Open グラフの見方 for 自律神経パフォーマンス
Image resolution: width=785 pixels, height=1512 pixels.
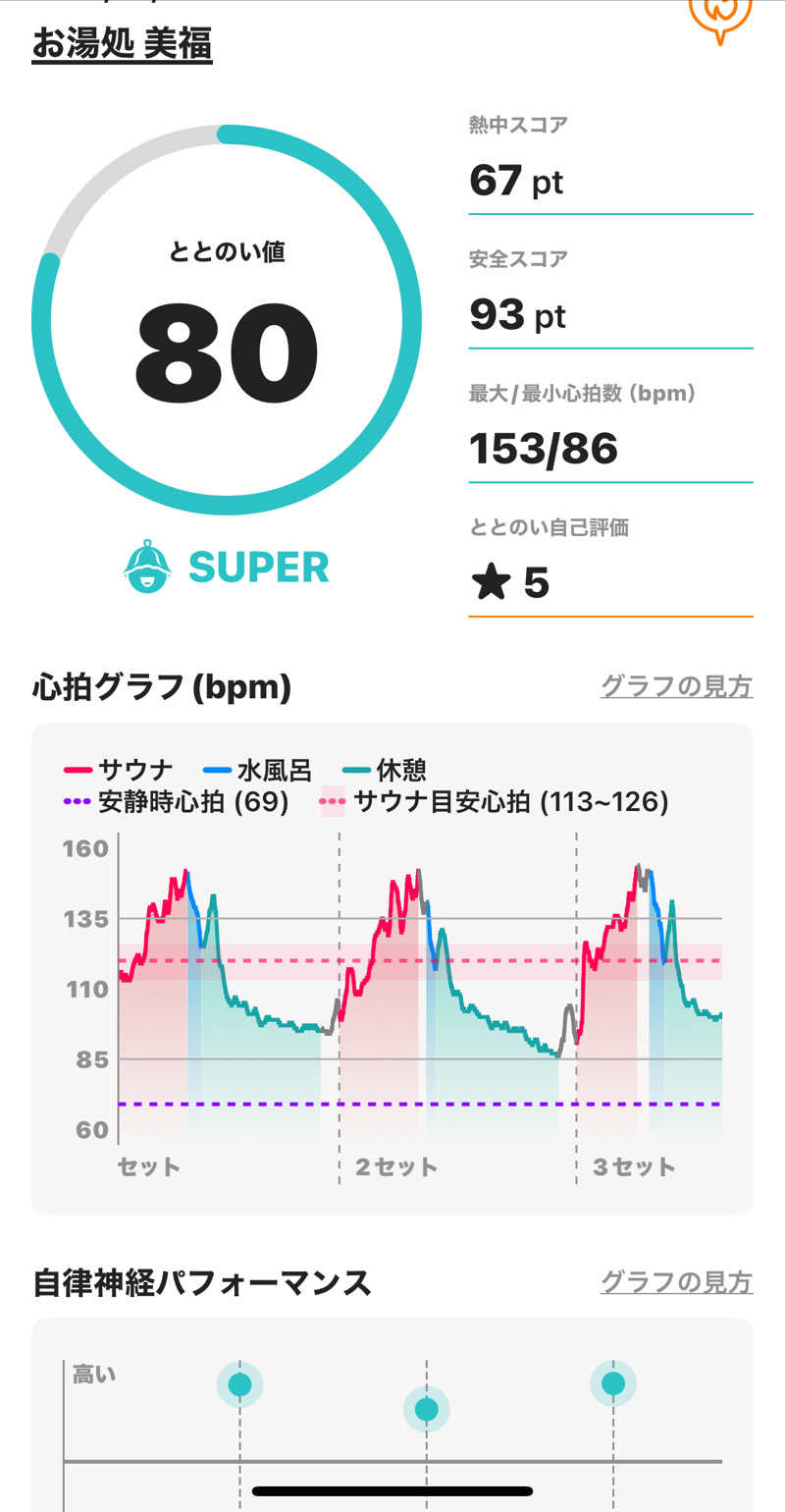(676, 1281)
